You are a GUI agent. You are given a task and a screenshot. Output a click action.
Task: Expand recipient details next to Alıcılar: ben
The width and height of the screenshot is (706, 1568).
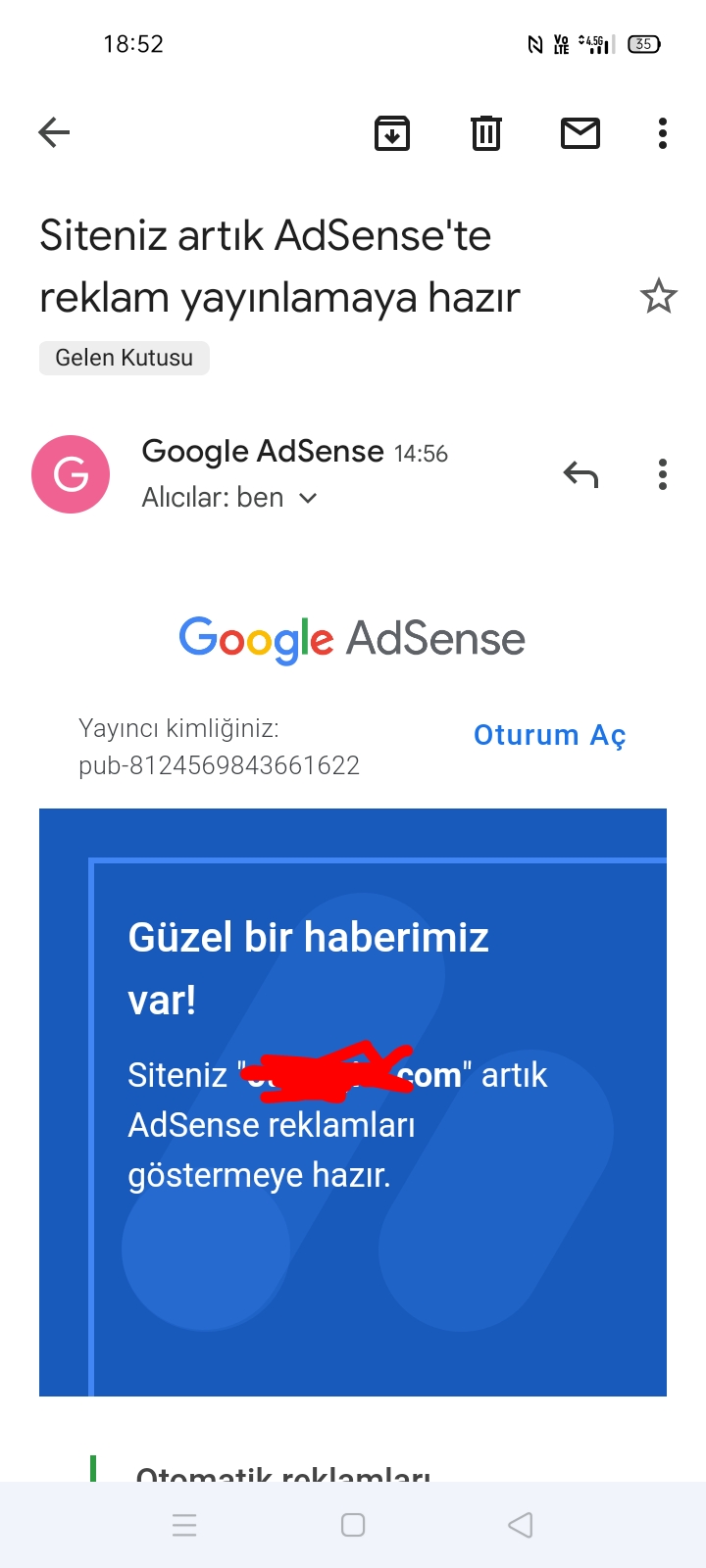coord(308,498)
